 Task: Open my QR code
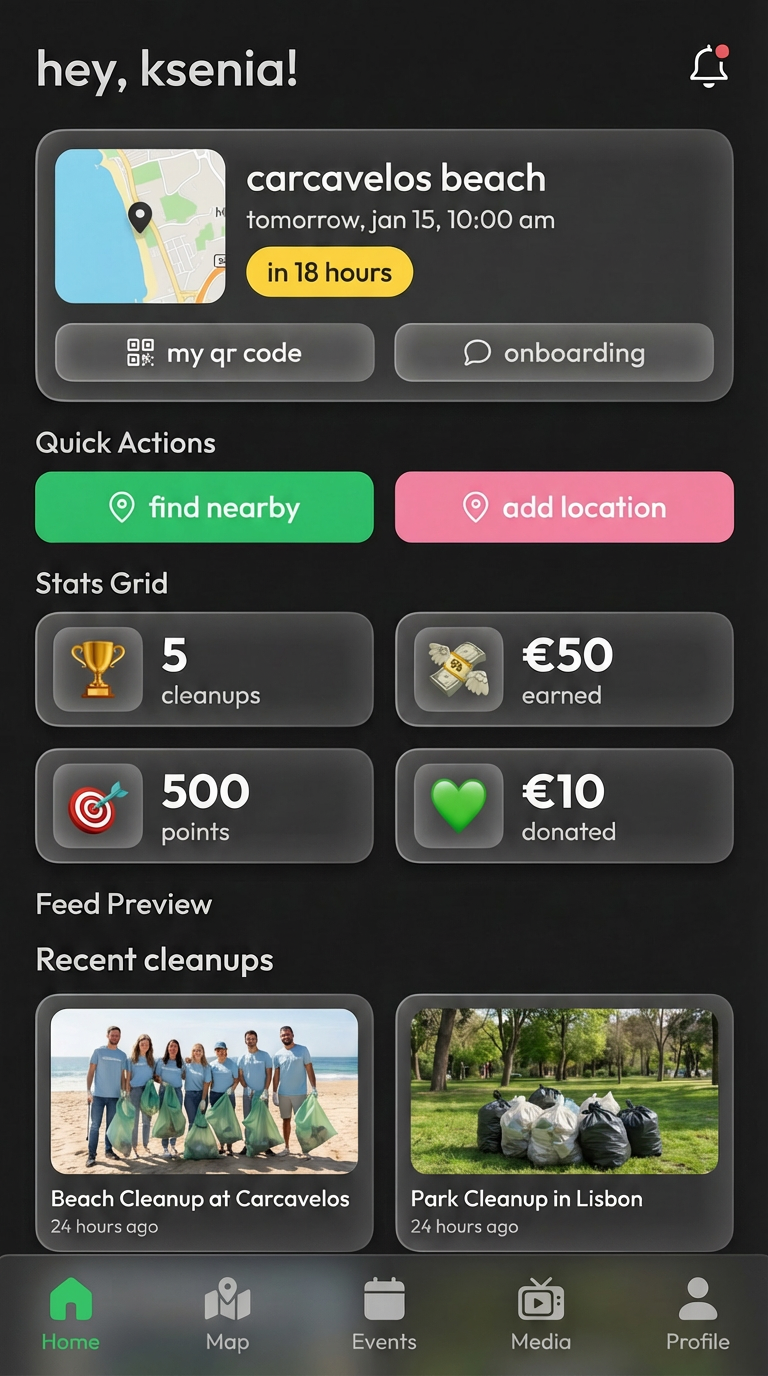coord(214,352)
